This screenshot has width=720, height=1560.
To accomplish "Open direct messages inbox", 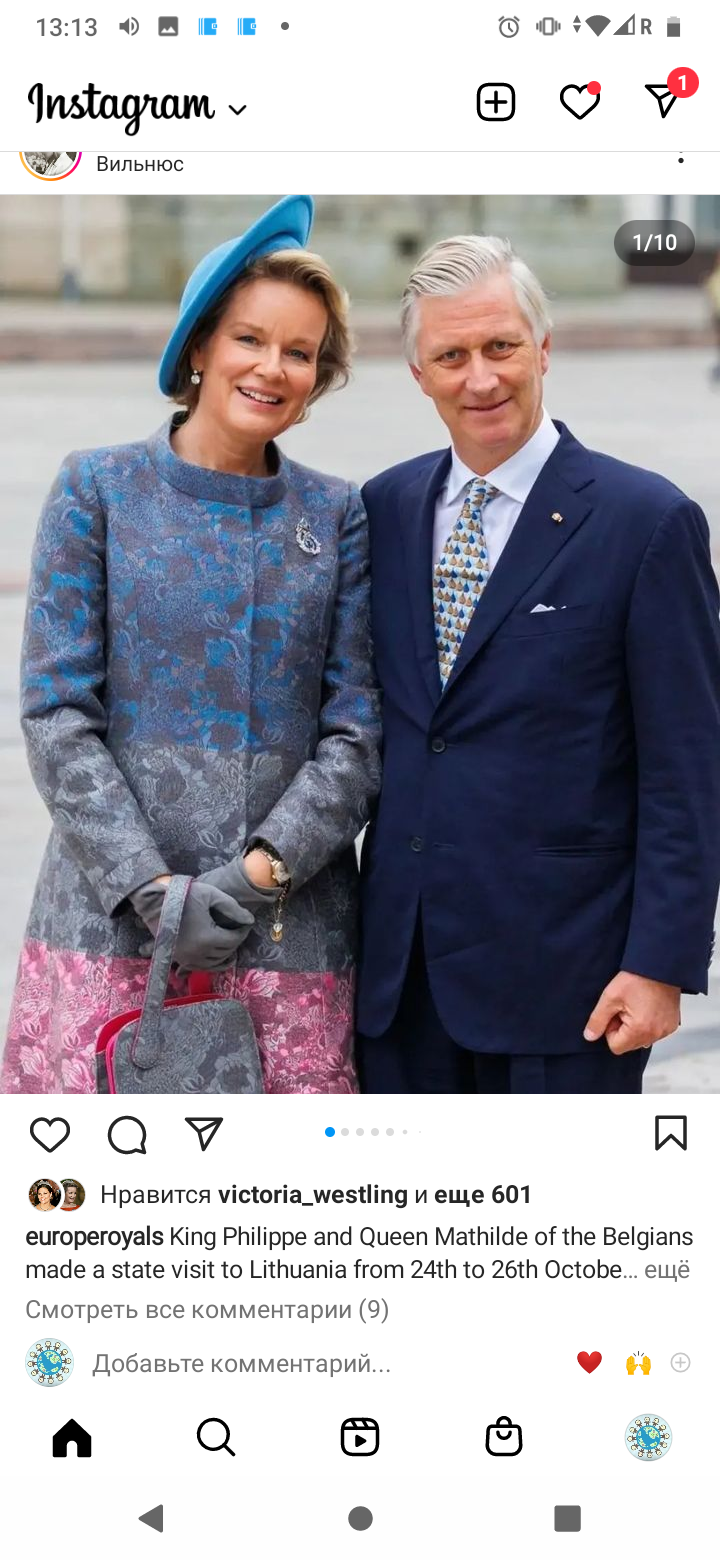I will click(x=663, y=100).
